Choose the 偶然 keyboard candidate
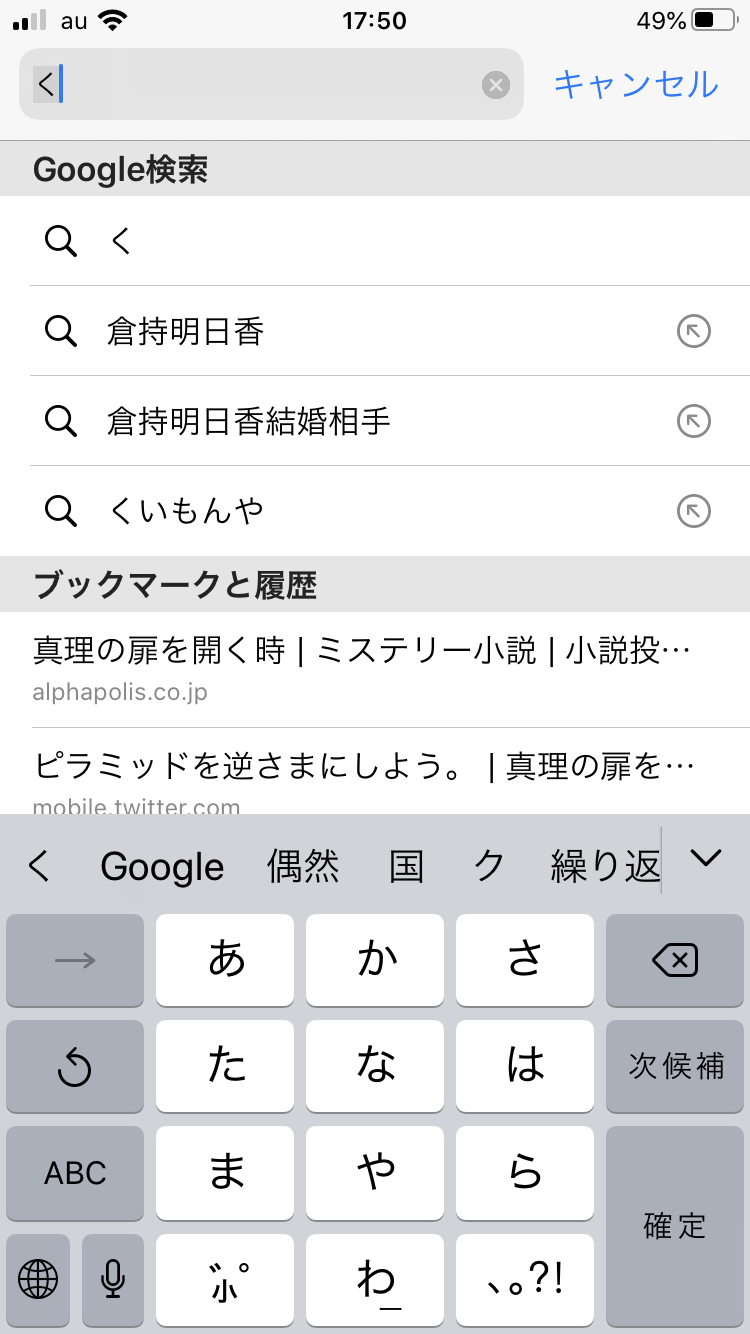Image resolution: width=750 pixels, height=1334 pixels. (x=303, y=867)
